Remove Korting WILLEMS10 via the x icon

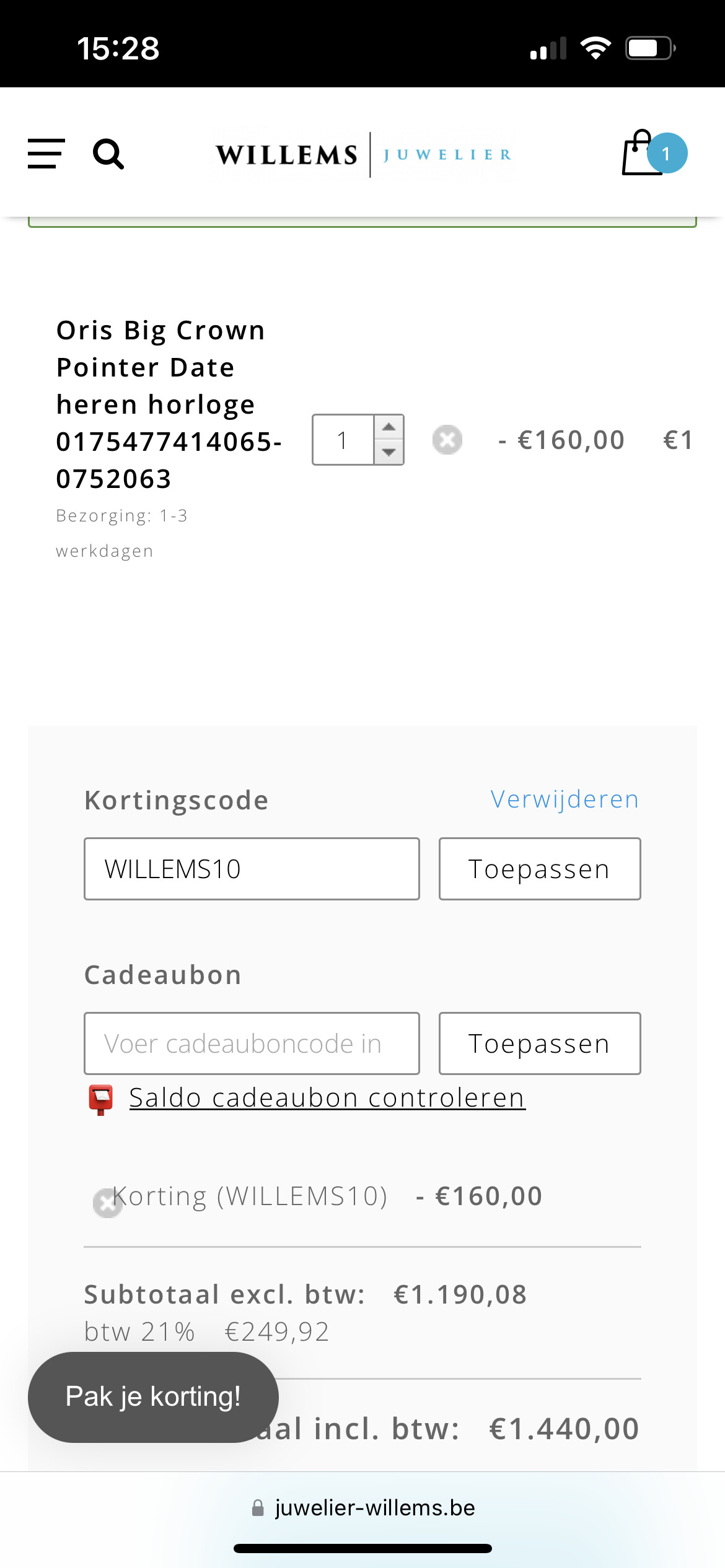tap(107, 1203)
